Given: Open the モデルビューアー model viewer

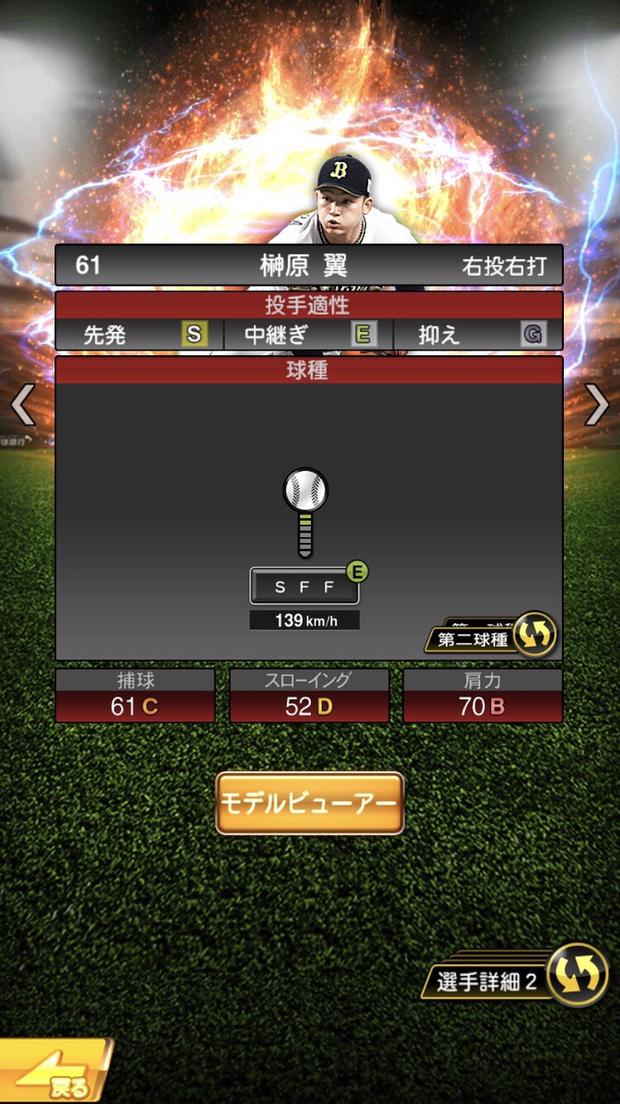Looking at the screenshot, I should pyautogui.click(x=309, y=803).
